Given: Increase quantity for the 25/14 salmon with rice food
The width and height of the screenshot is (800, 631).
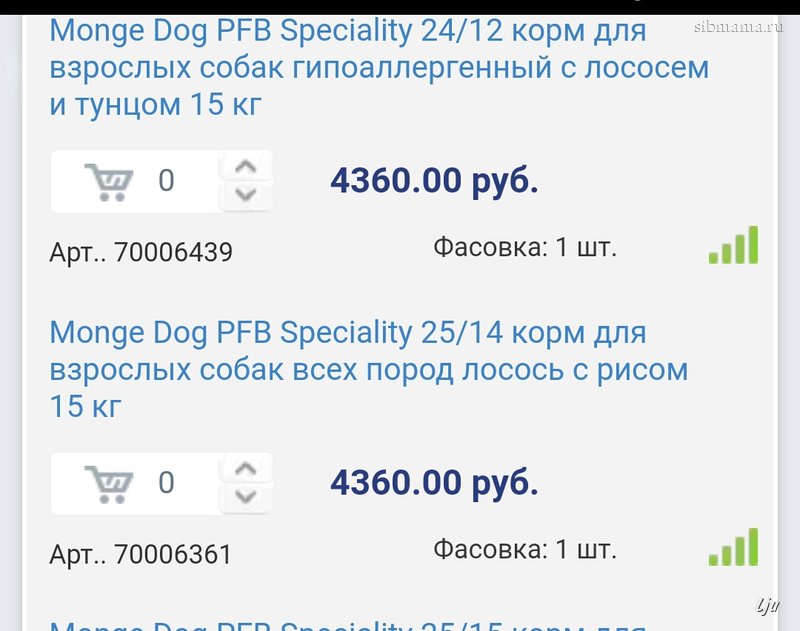Looking at the screenshot, I should [x=245, y=468].
